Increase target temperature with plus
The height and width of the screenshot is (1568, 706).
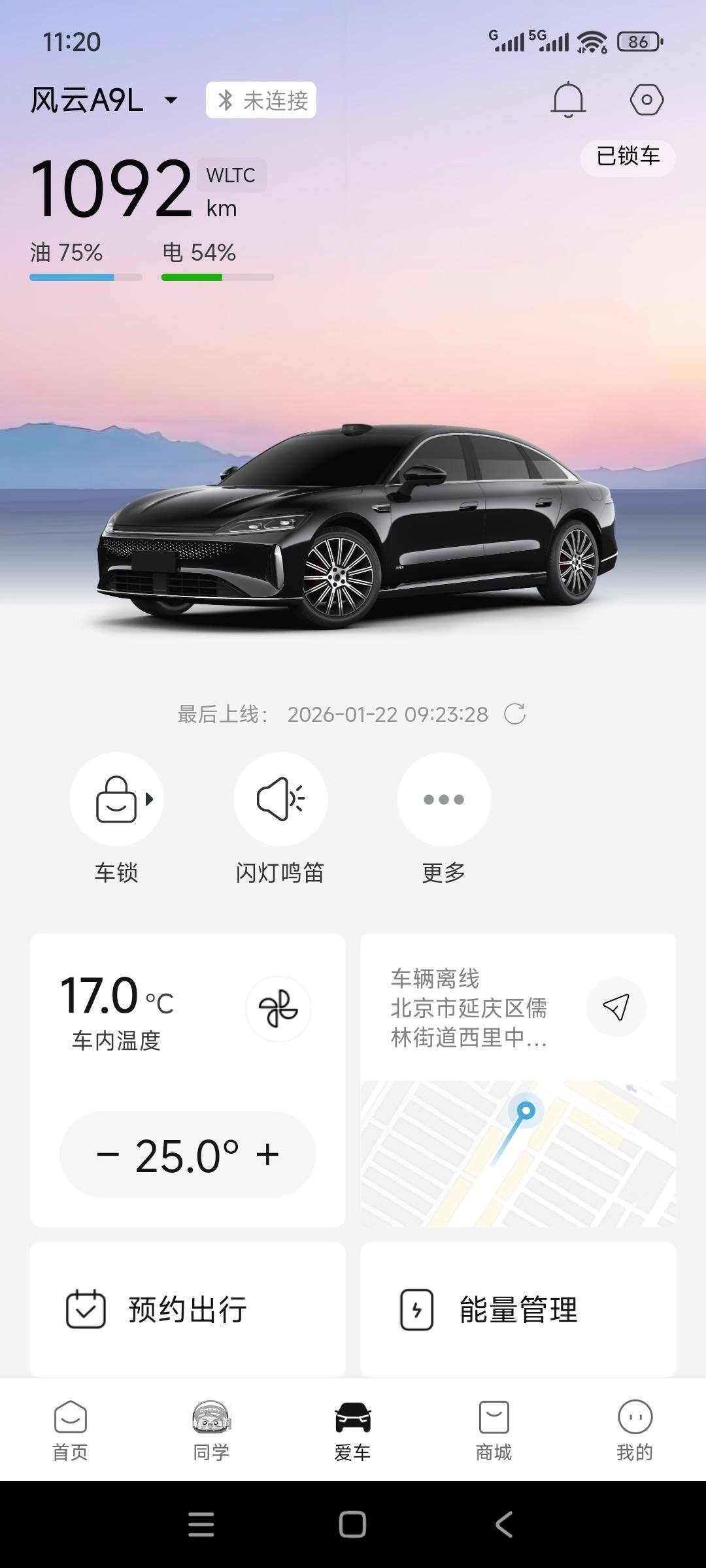[267, 1155]
